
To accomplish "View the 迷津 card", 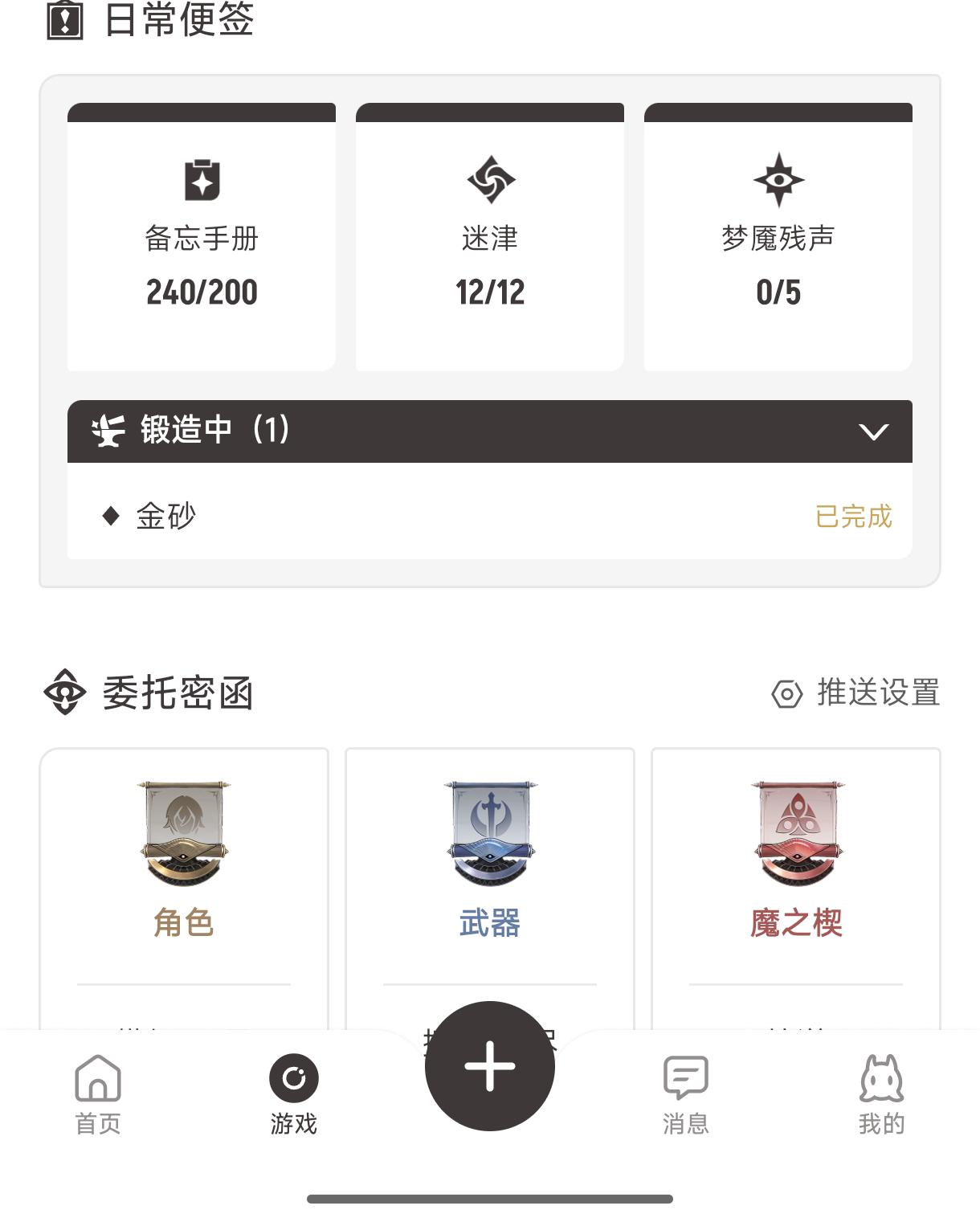I will coord(490,237).
